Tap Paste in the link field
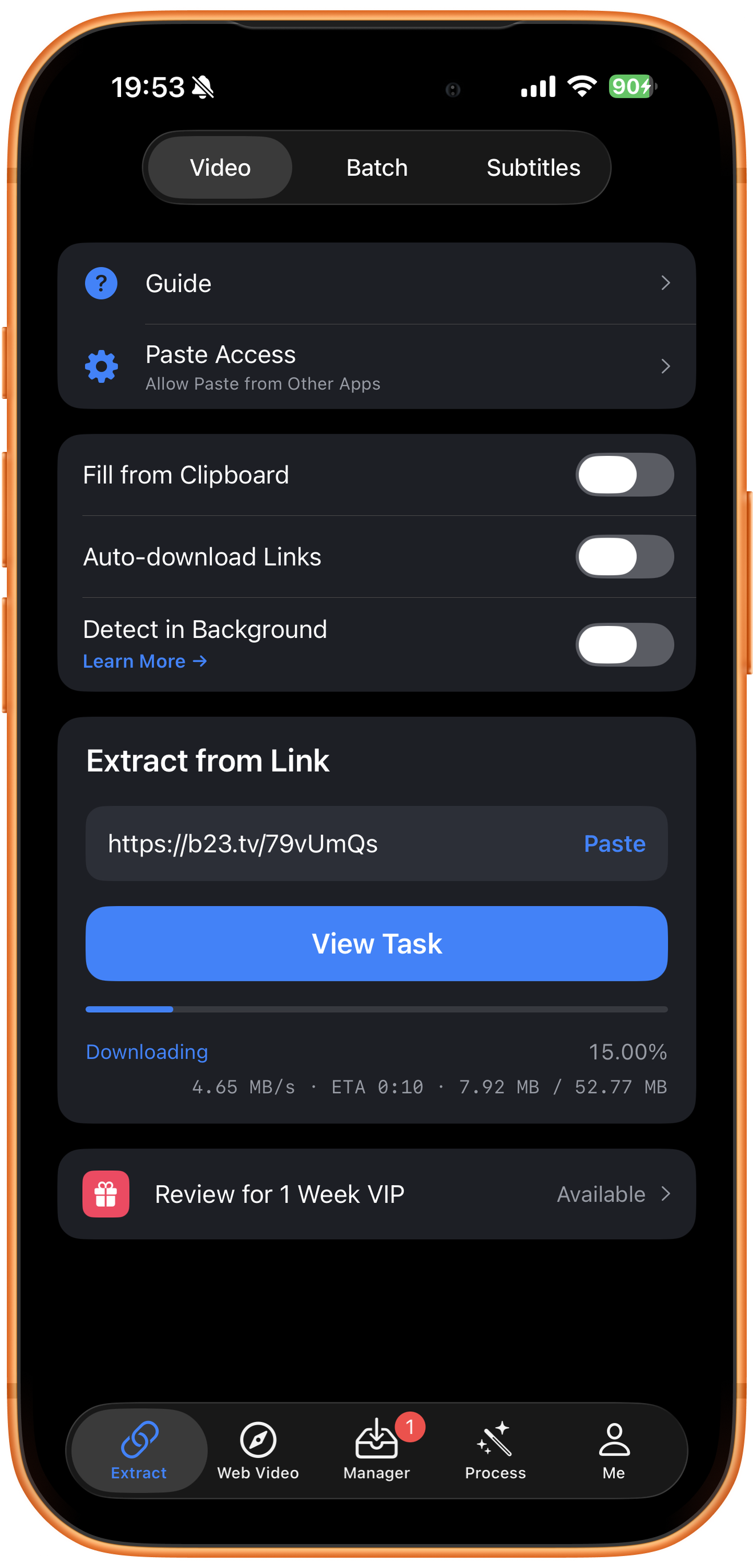Screen dimensions: 753x1568 coord(614,844)
